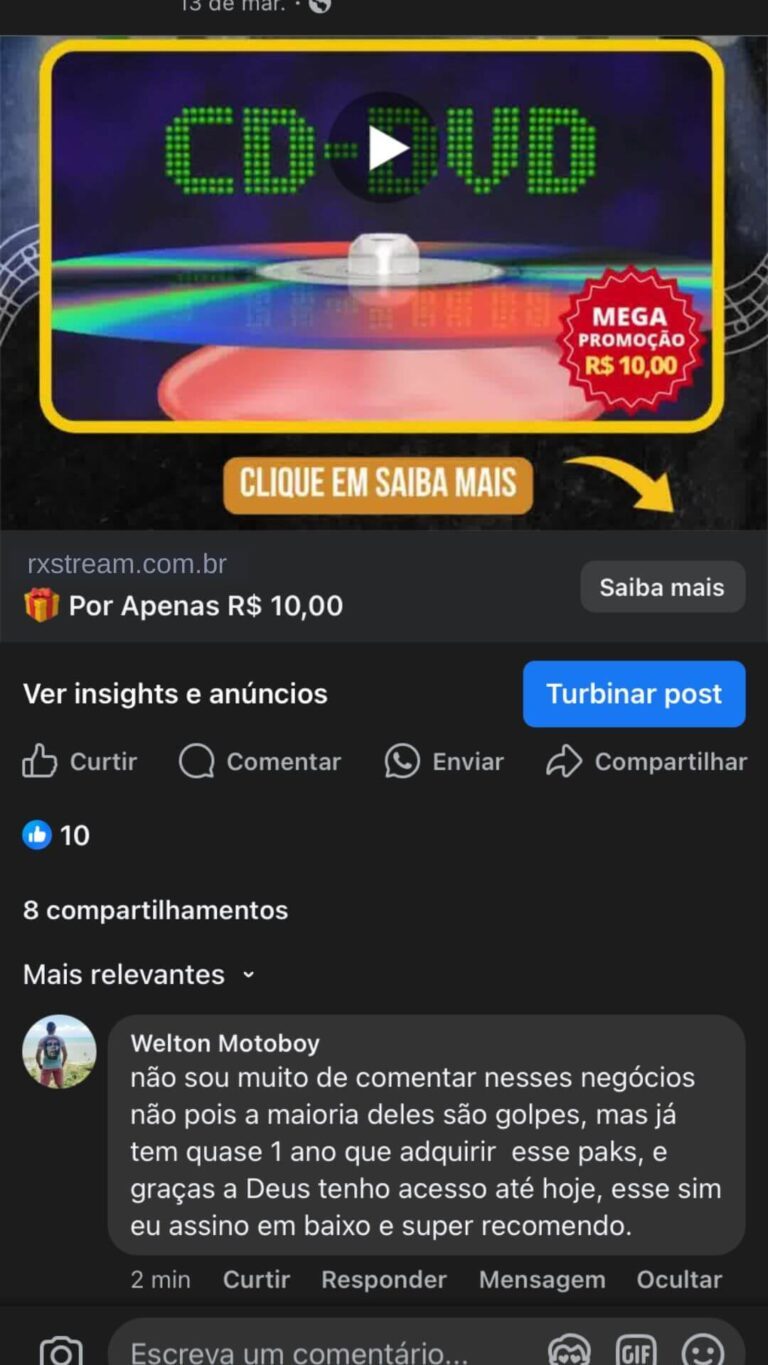Share the post with Compartilhar

pos(646,762)
